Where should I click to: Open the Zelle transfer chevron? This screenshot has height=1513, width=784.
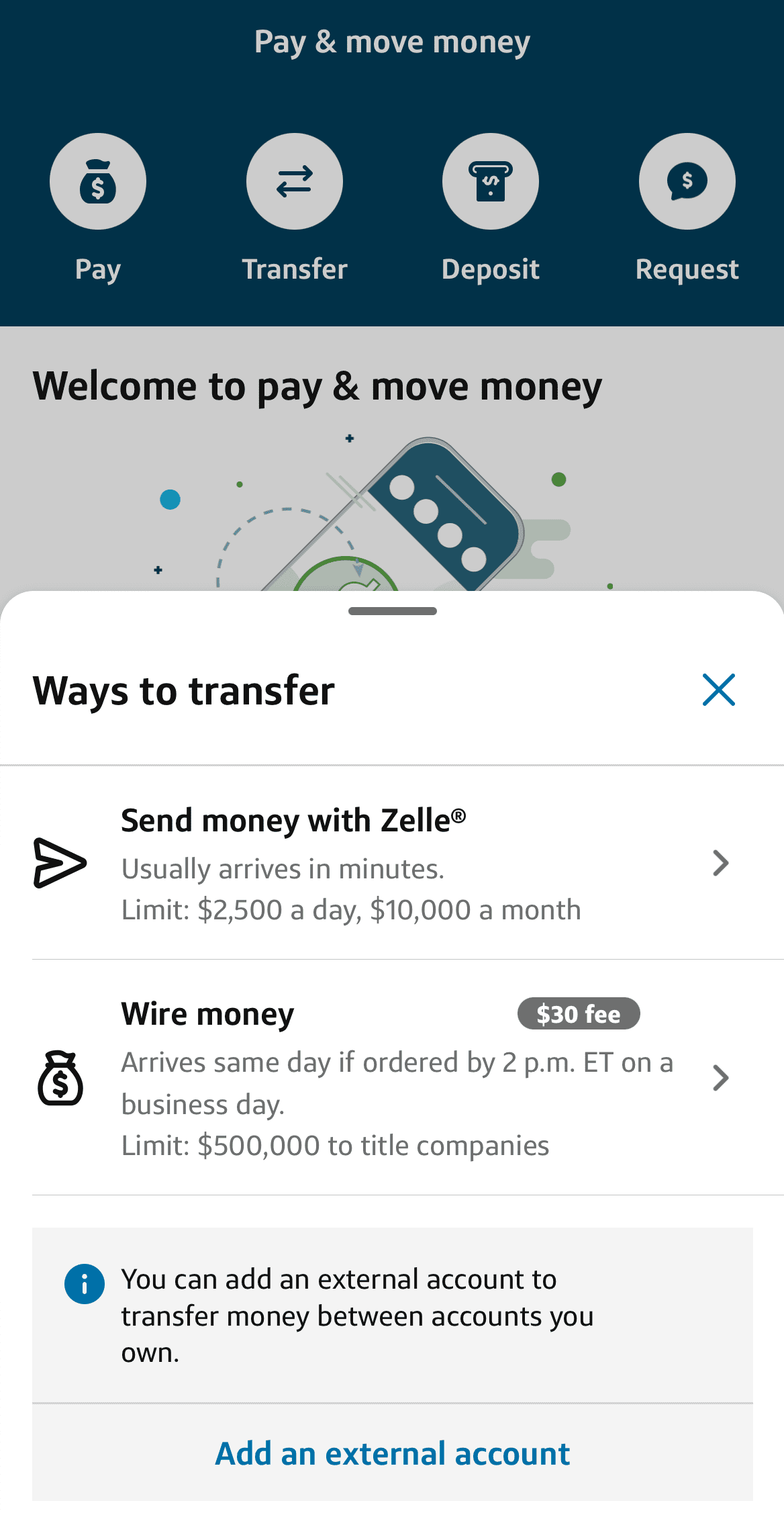[720, 863]
